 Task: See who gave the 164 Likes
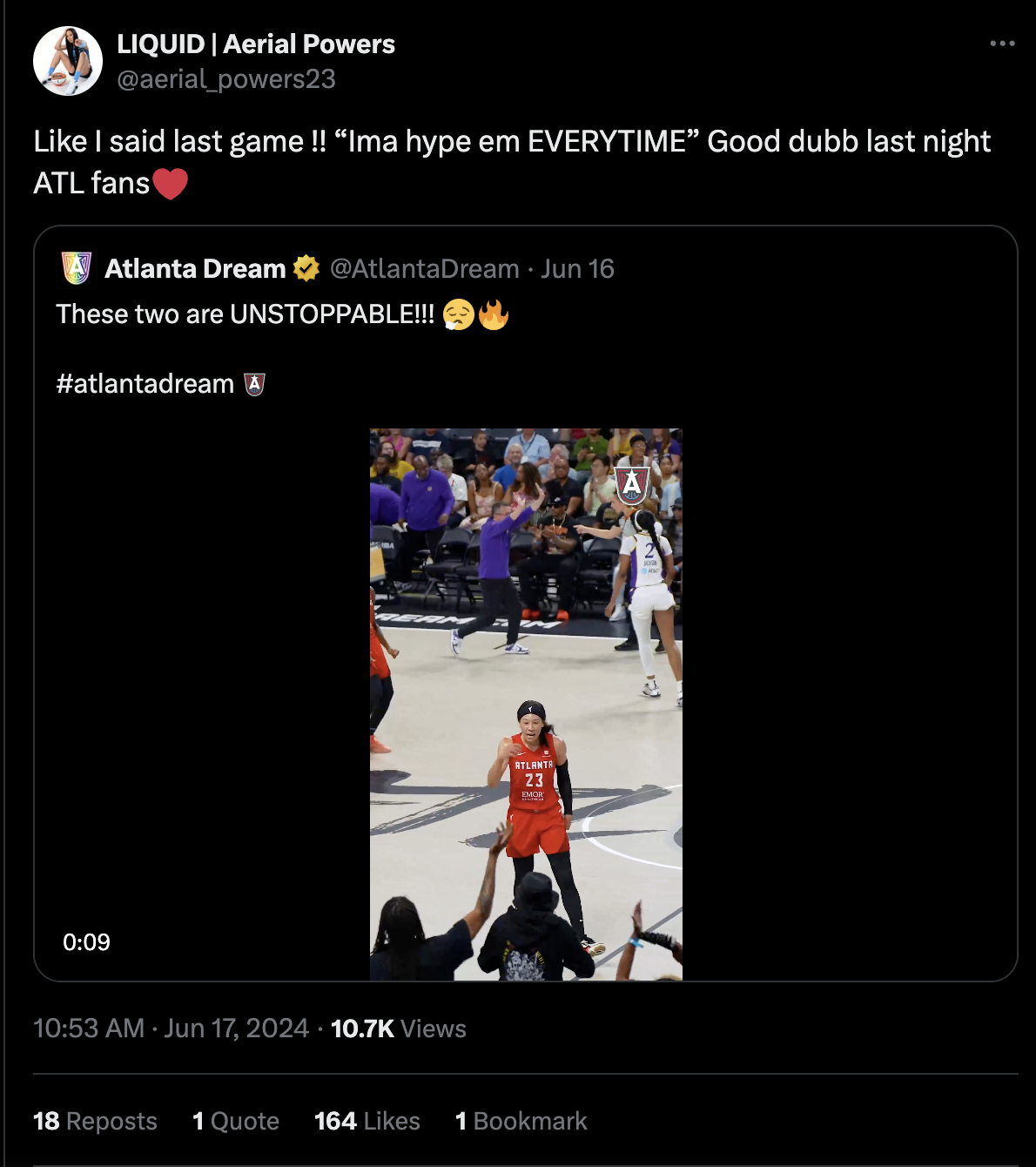pos(367,1121)
